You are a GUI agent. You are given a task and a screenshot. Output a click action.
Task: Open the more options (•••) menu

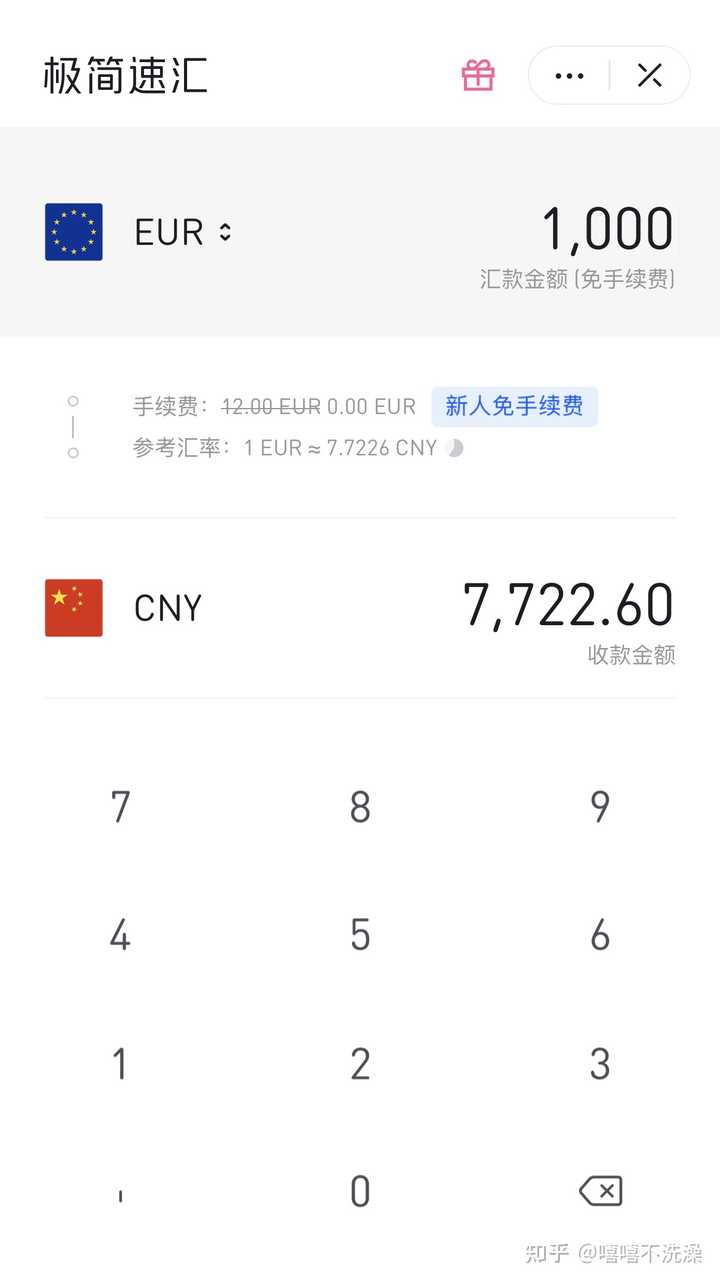click(568, 75)
